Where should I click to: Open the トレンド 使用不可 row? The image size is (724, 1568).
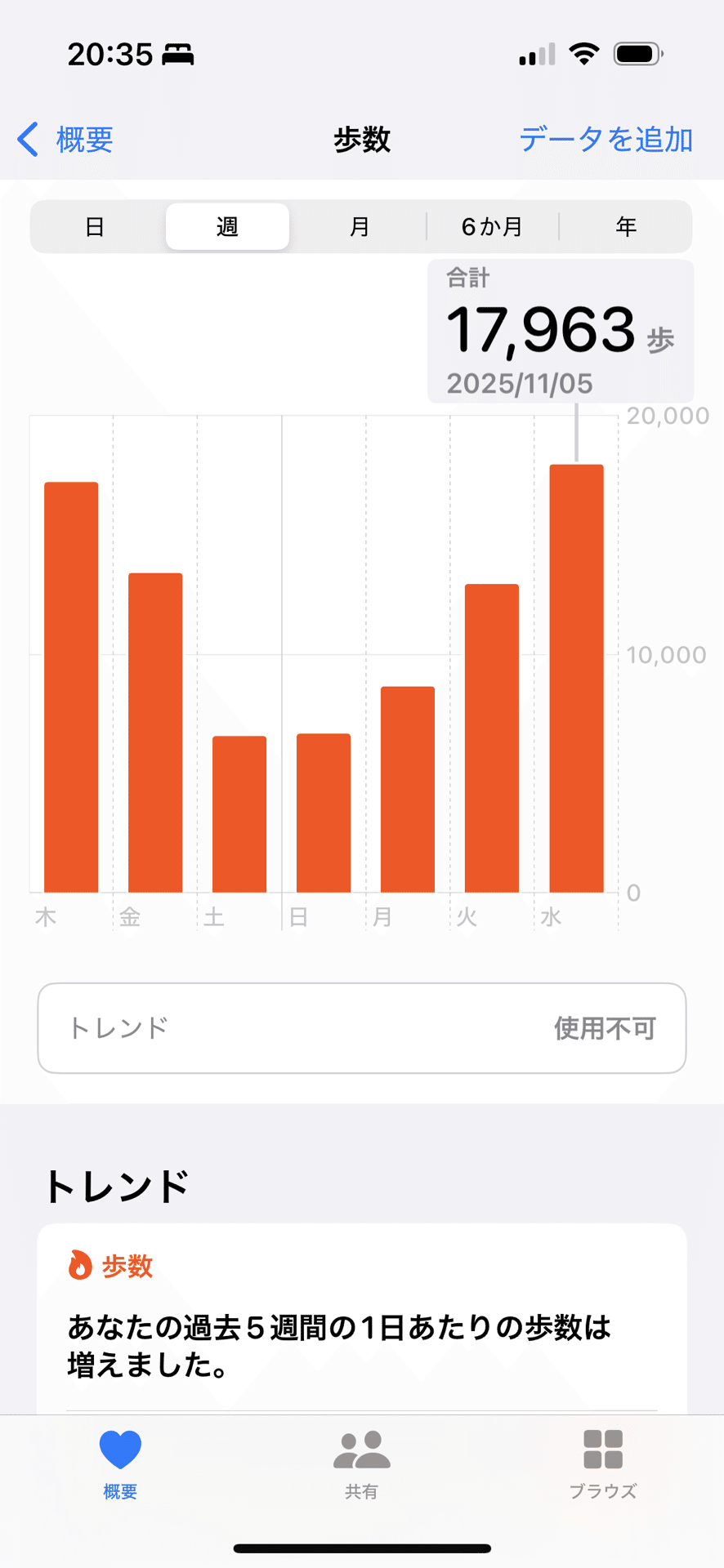point(361,1028)
